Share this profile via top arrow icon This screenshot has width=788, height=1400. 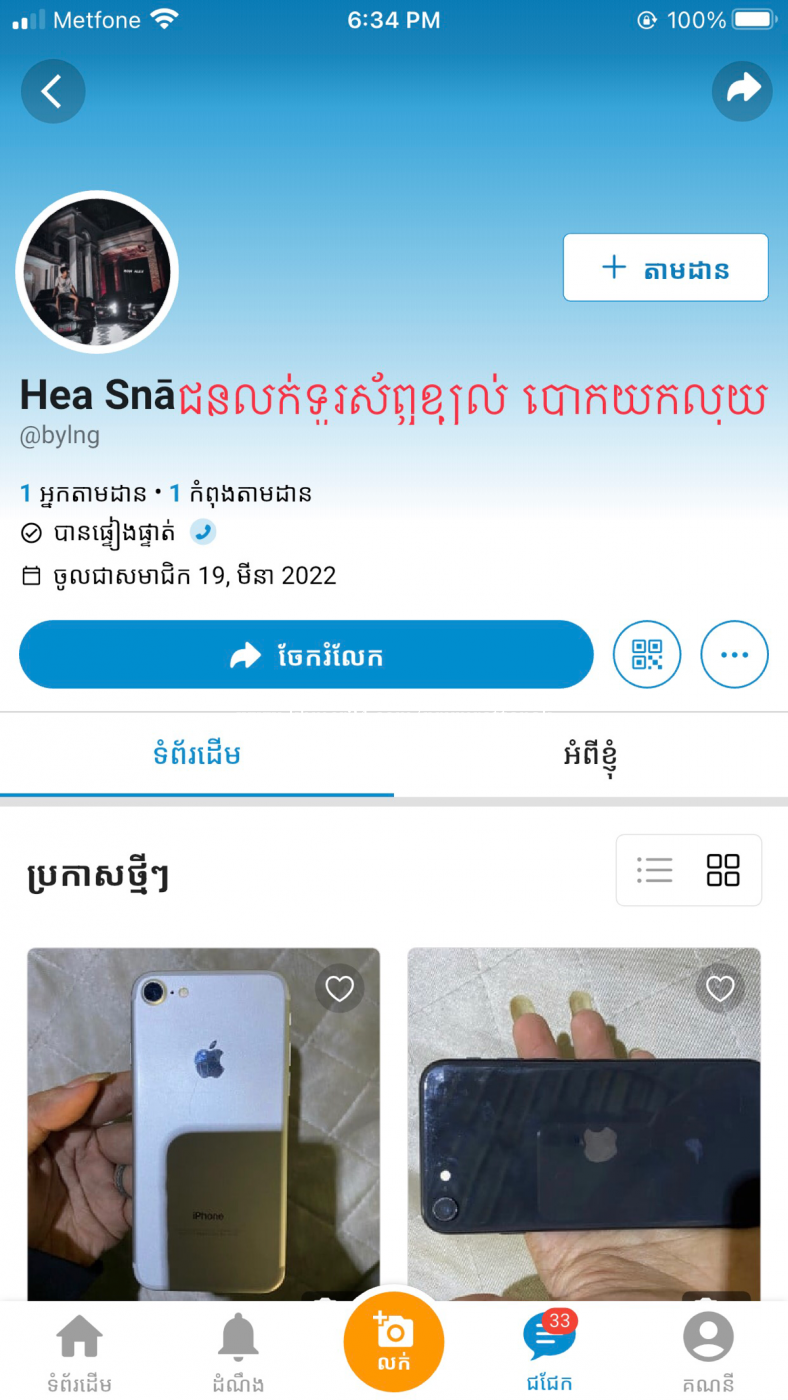tap(742, 92)
